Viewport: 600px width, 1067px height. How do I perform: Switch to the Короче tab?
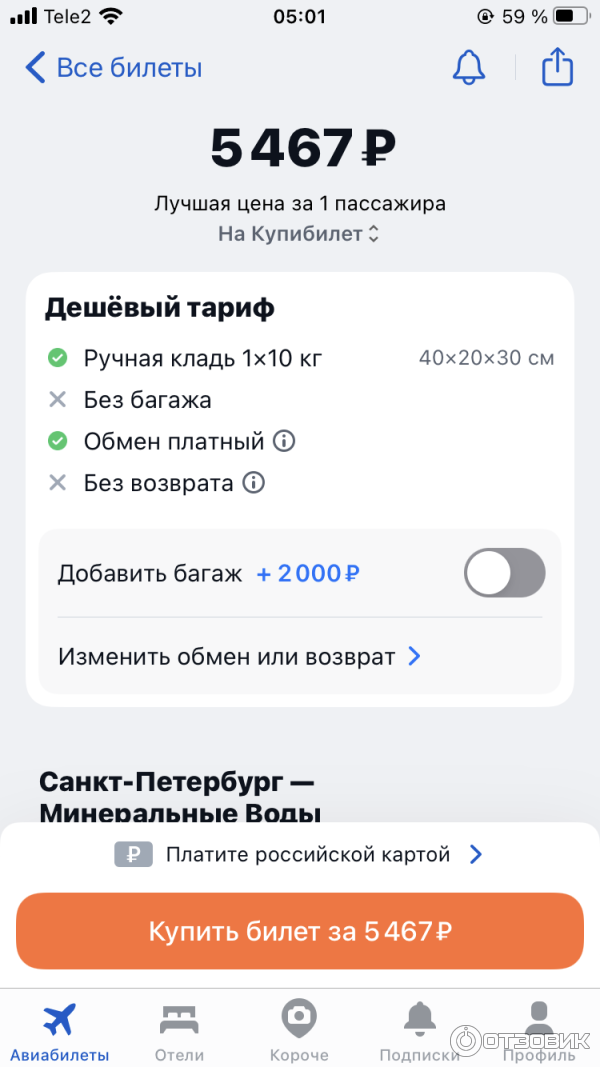coord(299,1030)
